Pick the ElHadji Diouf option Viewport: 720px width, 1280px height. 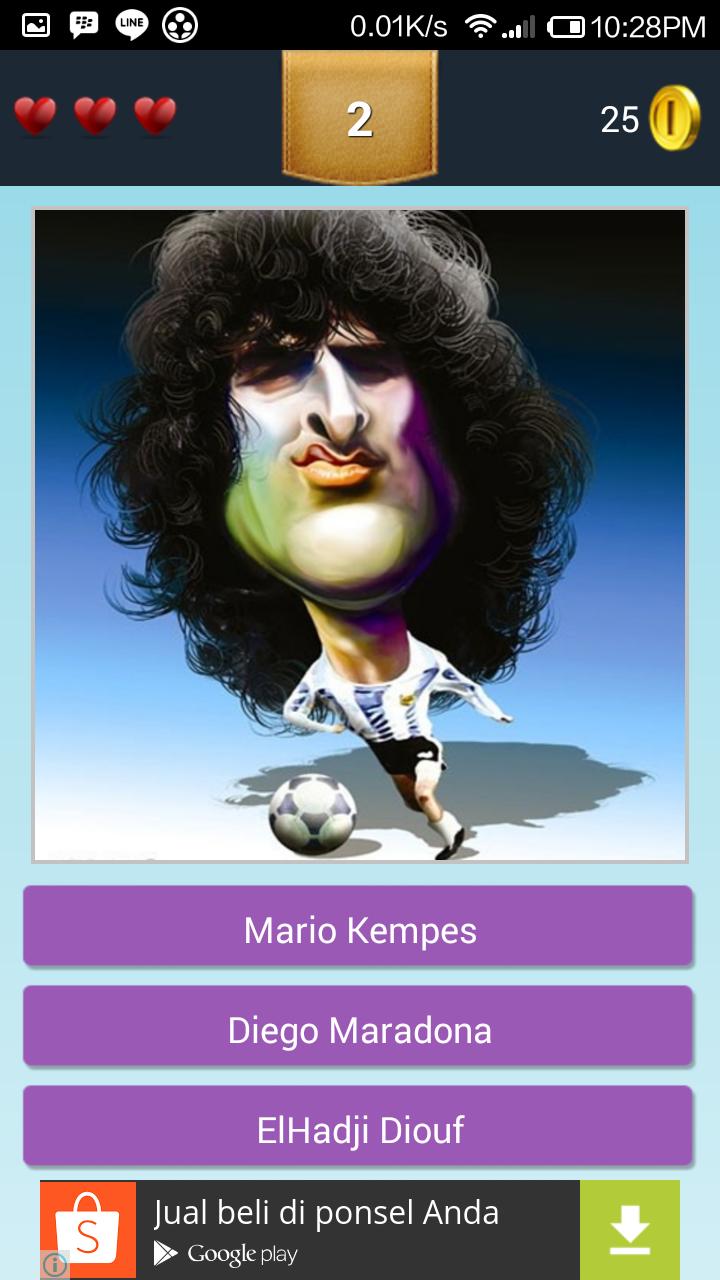coord(358,1128)
